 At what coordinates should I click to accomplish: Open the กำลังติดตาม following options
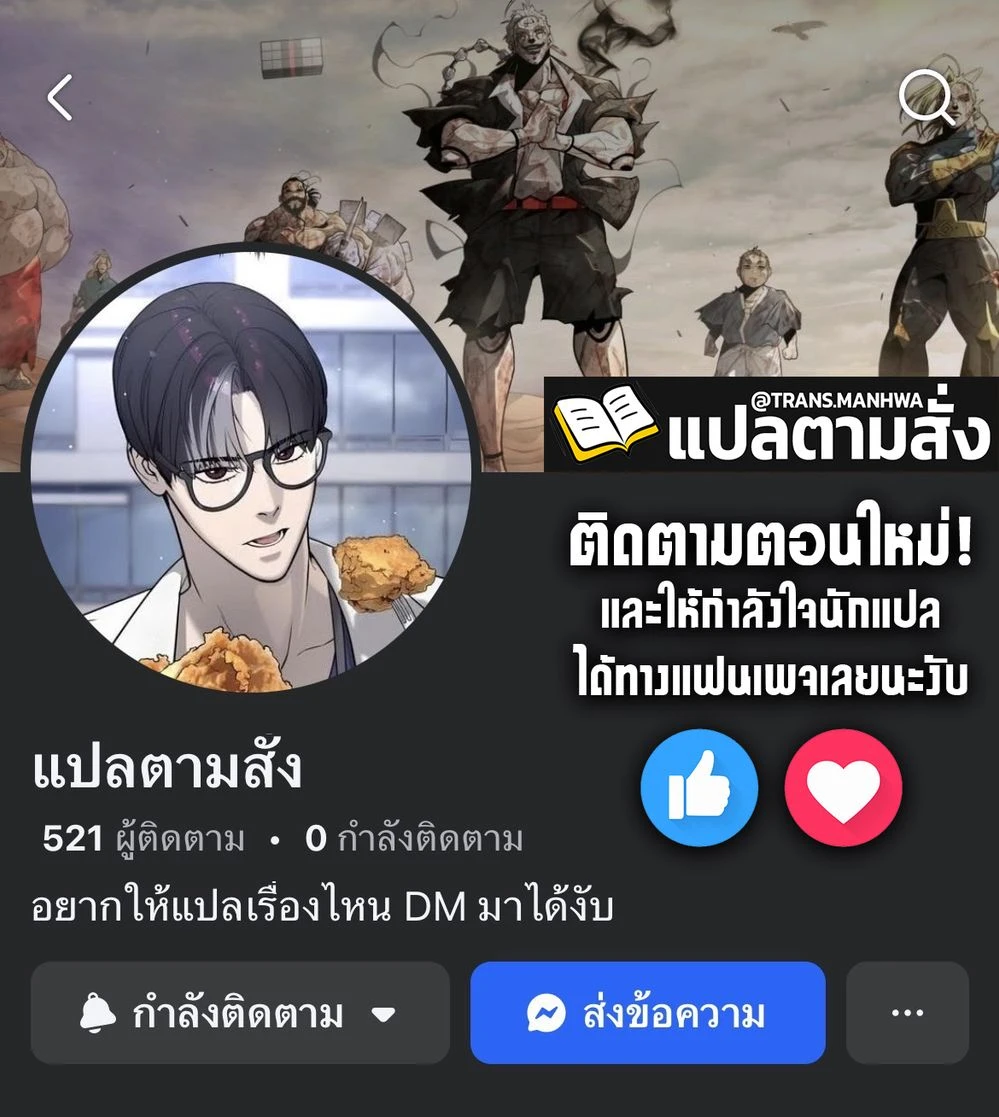(240, 1014)
